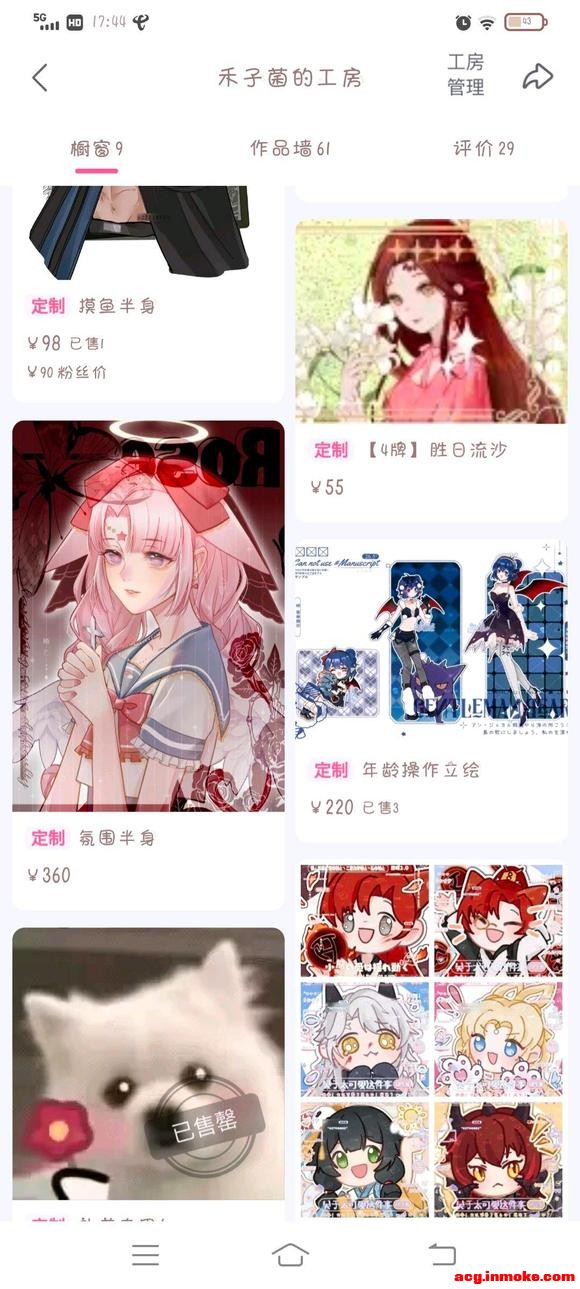Open the sold-out white dog listing
Image resolution: width=580 pixels, height=1289 pixels.
tap(148, 1074)
